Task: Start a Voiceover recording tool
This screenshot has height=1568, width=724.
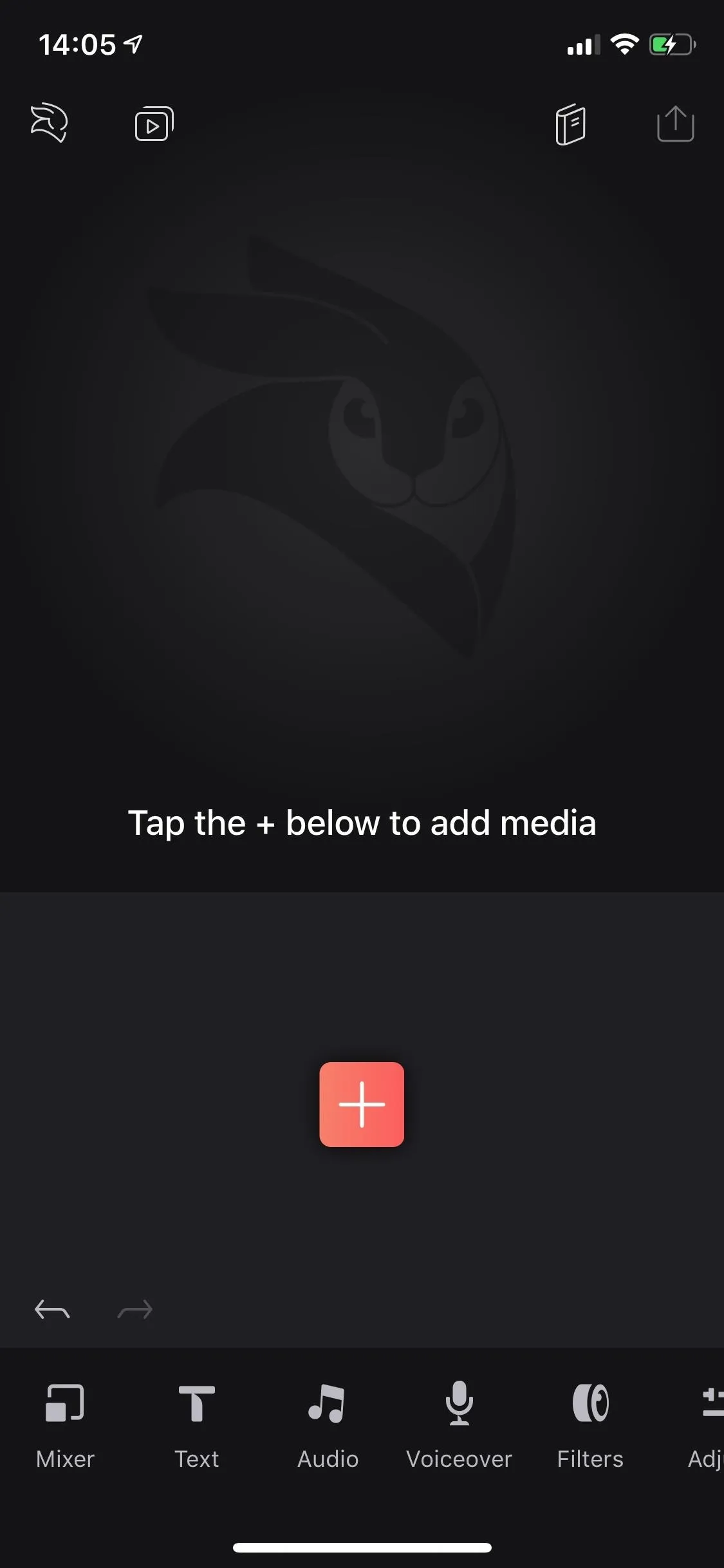Action: [x=459, y=1425]
